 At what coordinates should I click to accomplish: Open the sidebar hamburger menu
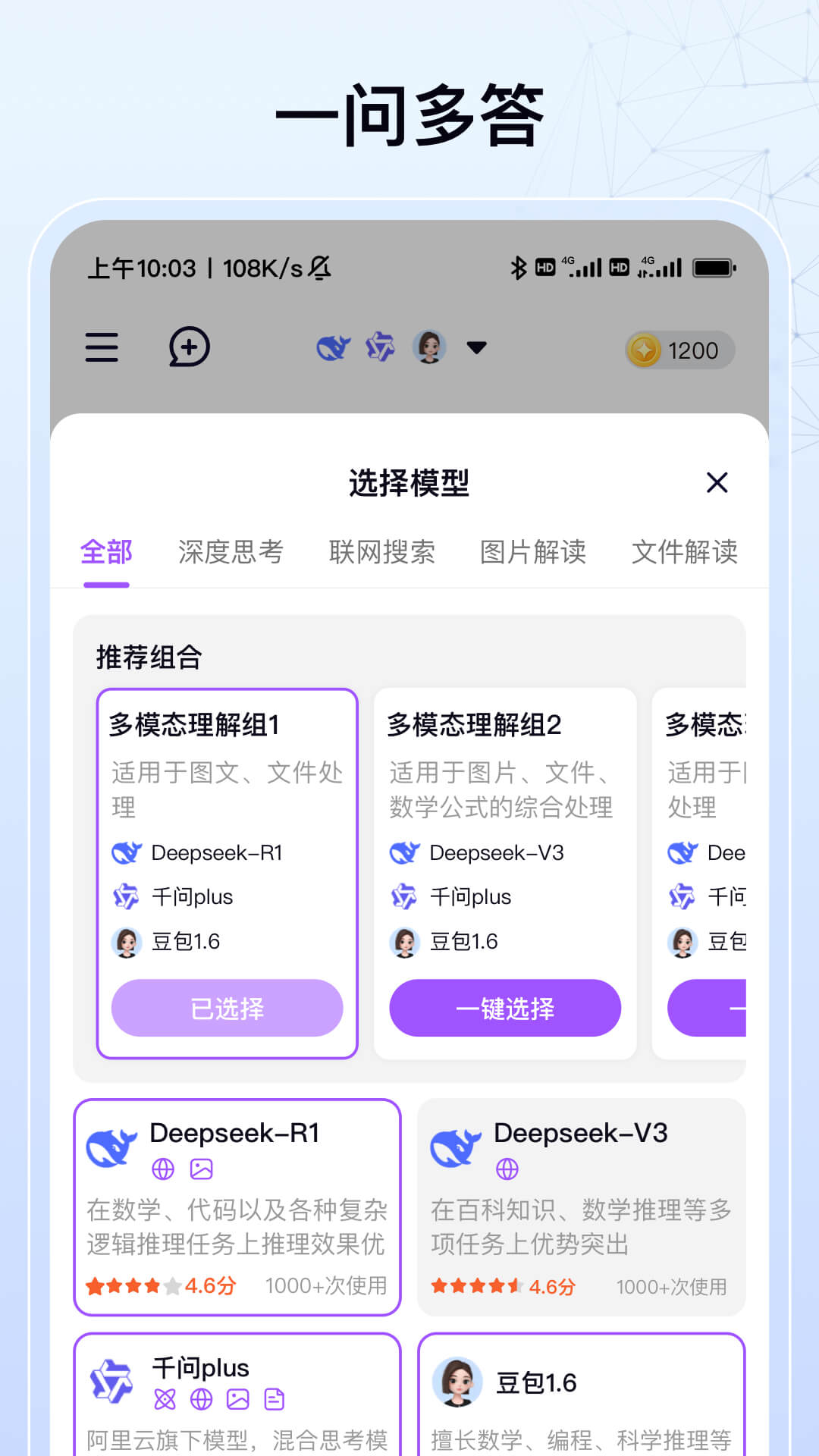point(102,347)
